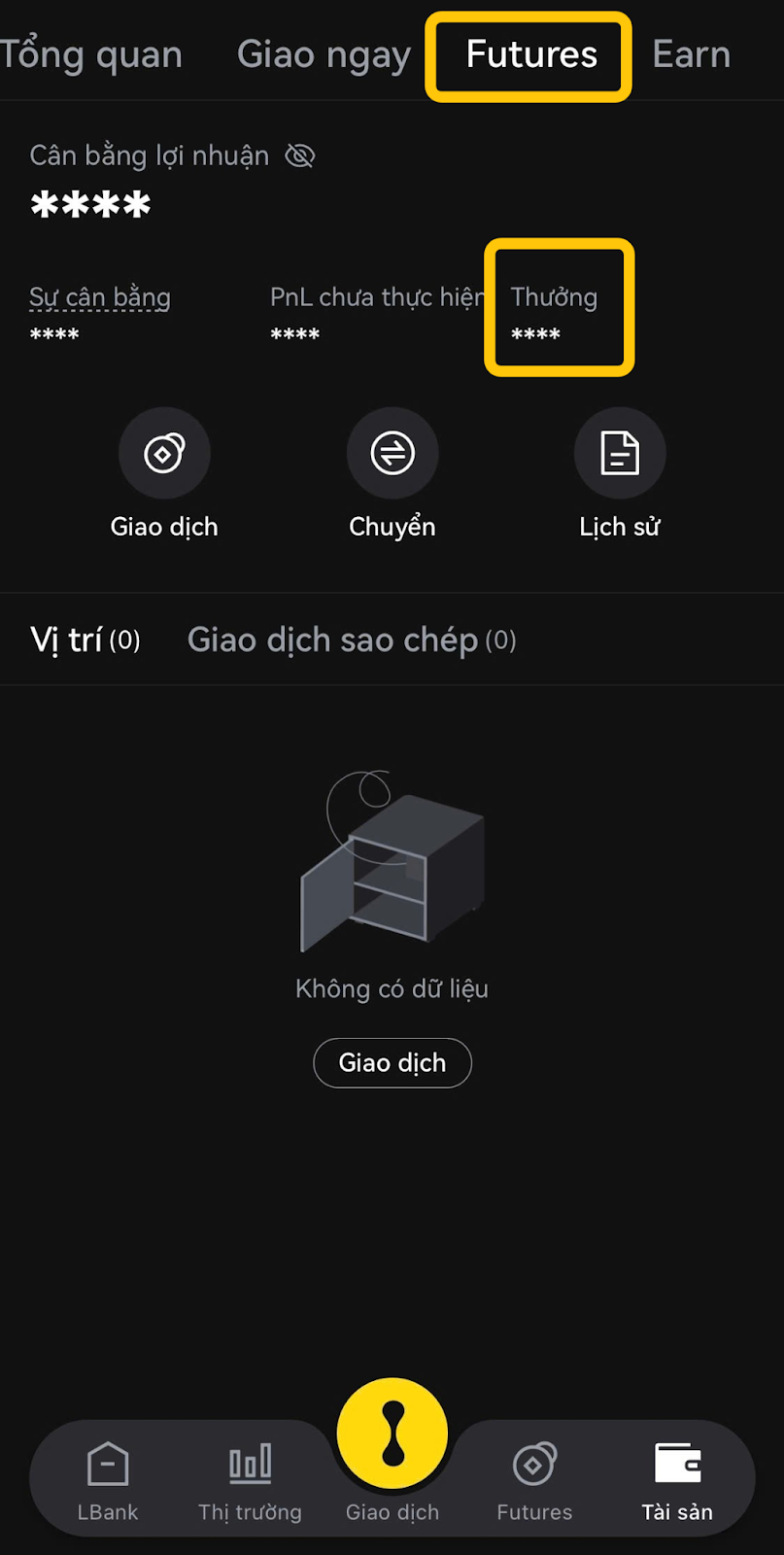Viewport: 784px width, 1555px height.
Task: Switch to Giao dịch sao chép tab
Action: point(352,639)
